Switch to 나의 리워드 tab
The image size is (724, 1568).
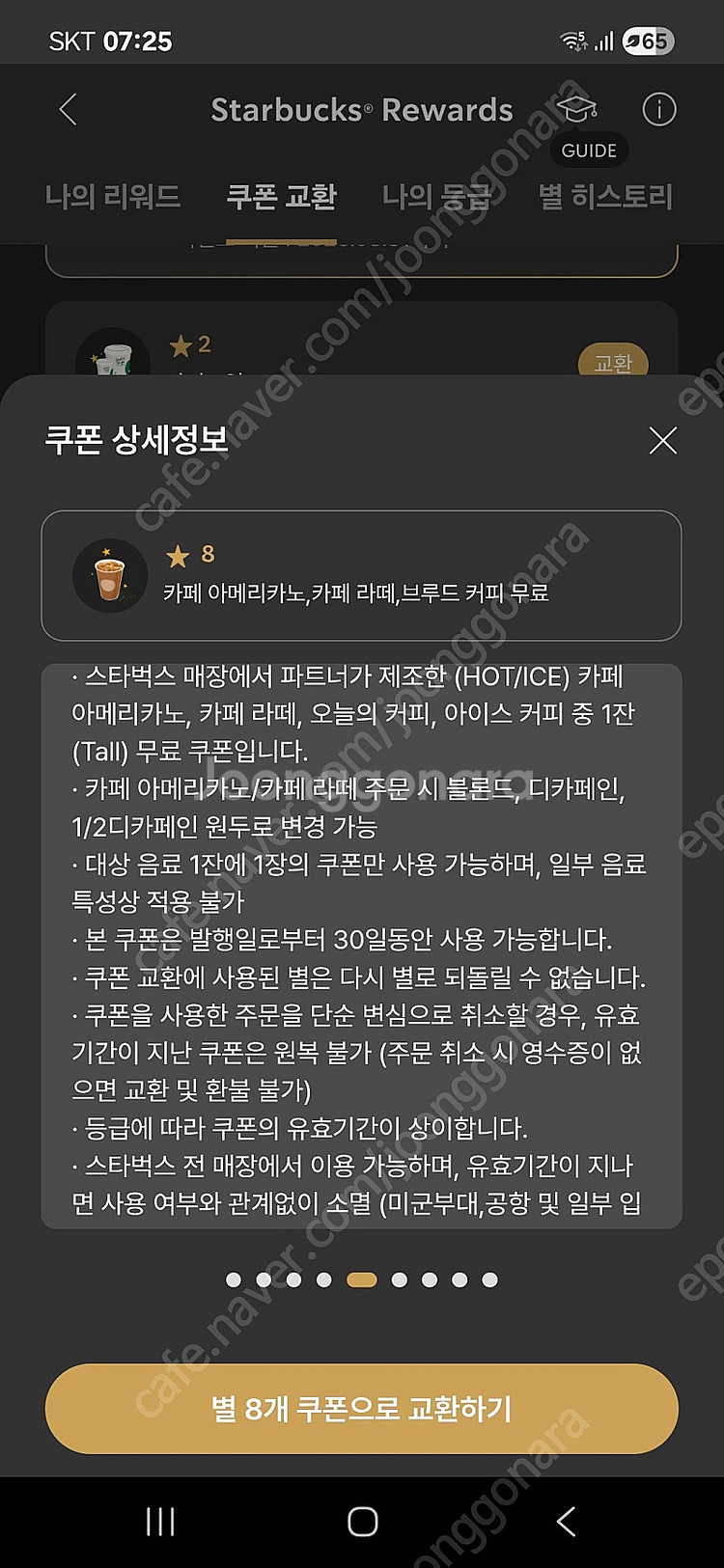point(113,197)
